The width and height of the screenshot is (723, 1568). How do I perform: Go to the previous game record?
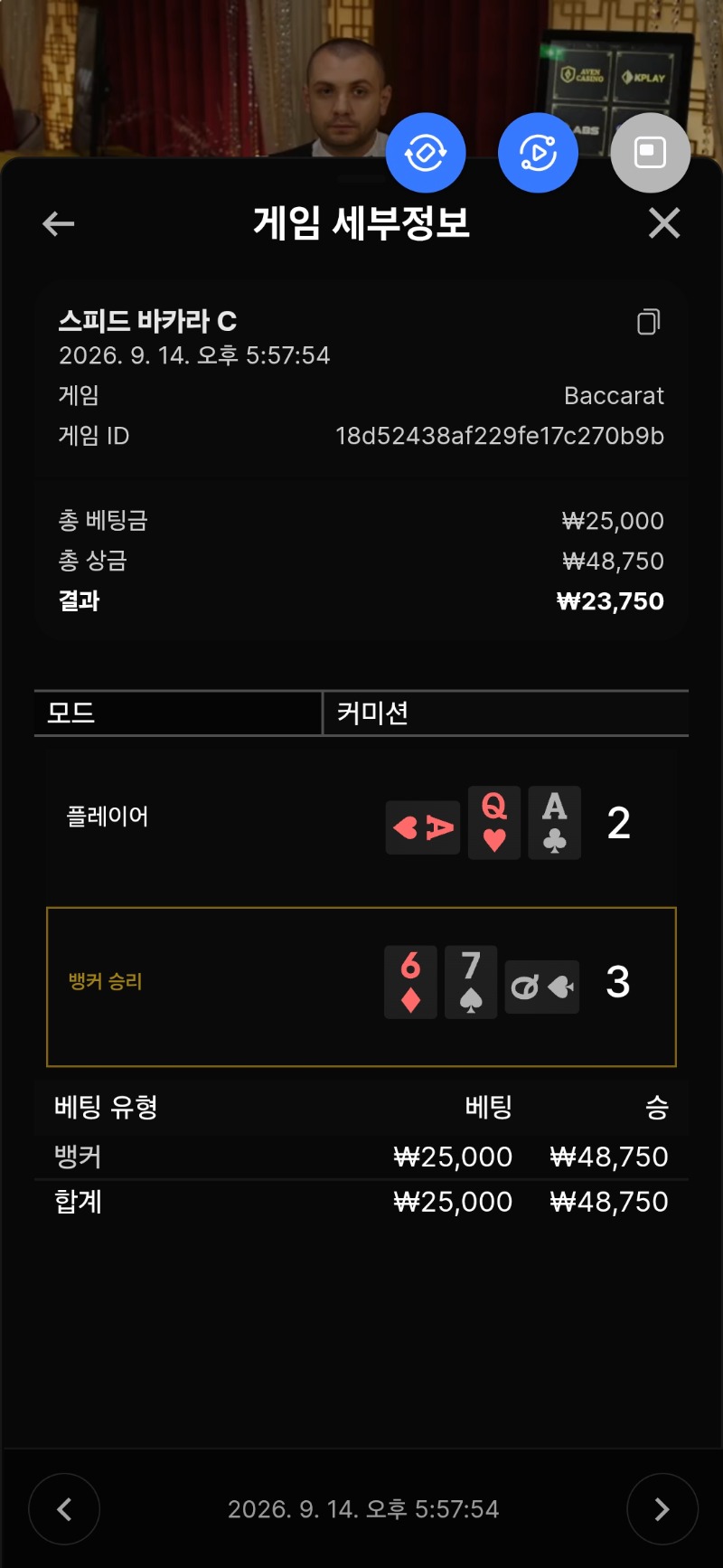[64, 1509]
